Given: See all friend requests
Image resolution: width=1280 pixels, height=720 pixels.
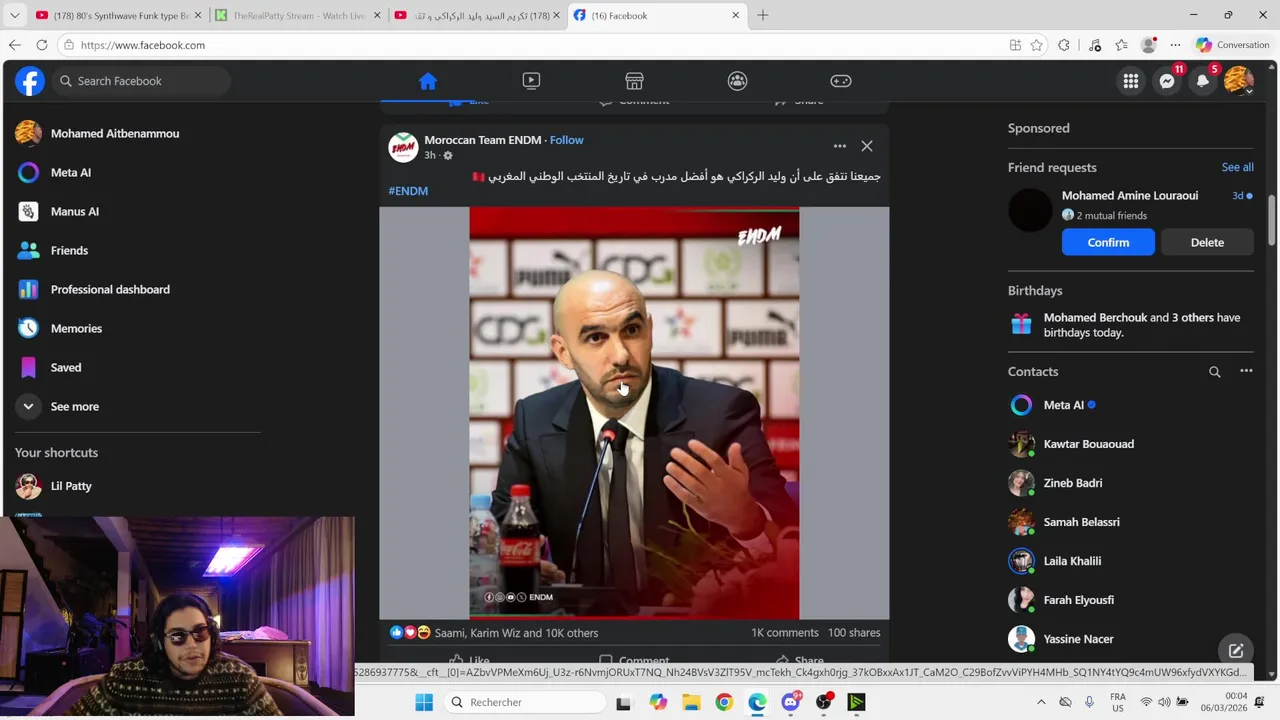Looking at the screenshot, I should pos(1237,167).
